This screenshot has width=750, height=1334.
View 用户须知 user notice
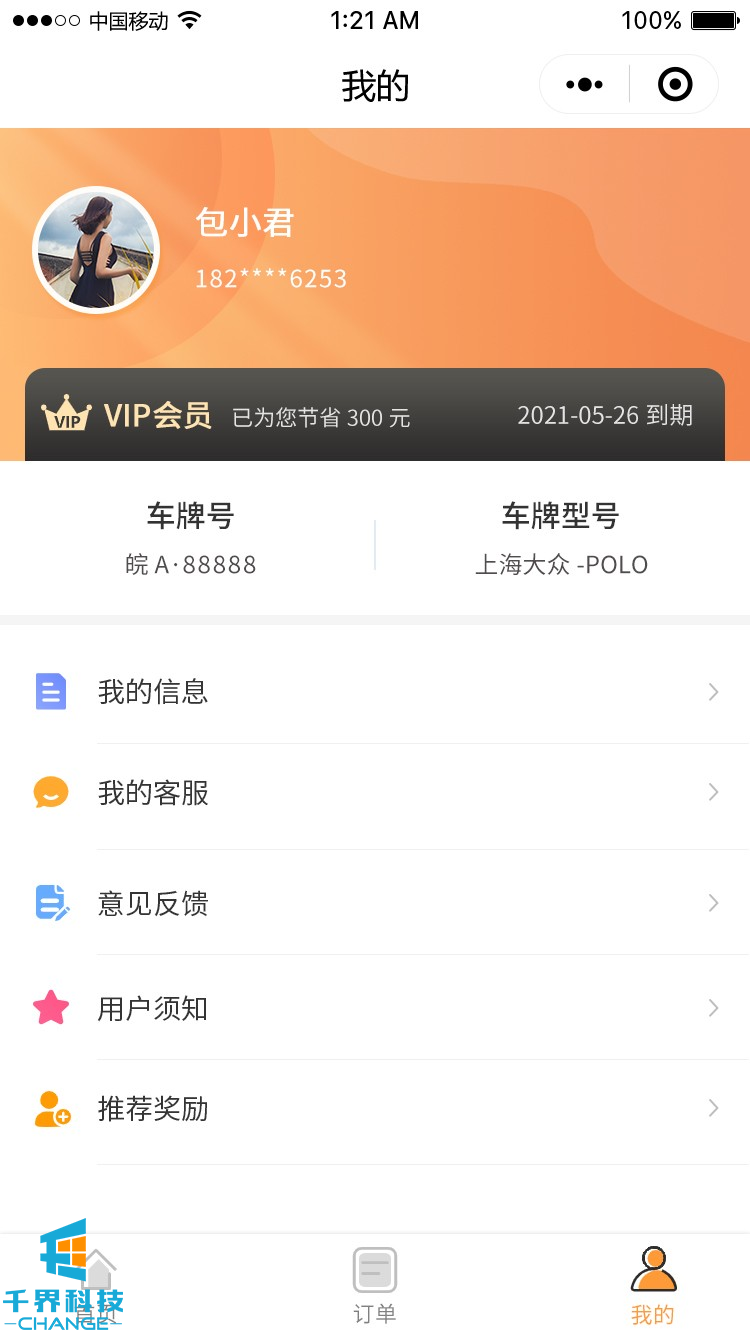375,1008
